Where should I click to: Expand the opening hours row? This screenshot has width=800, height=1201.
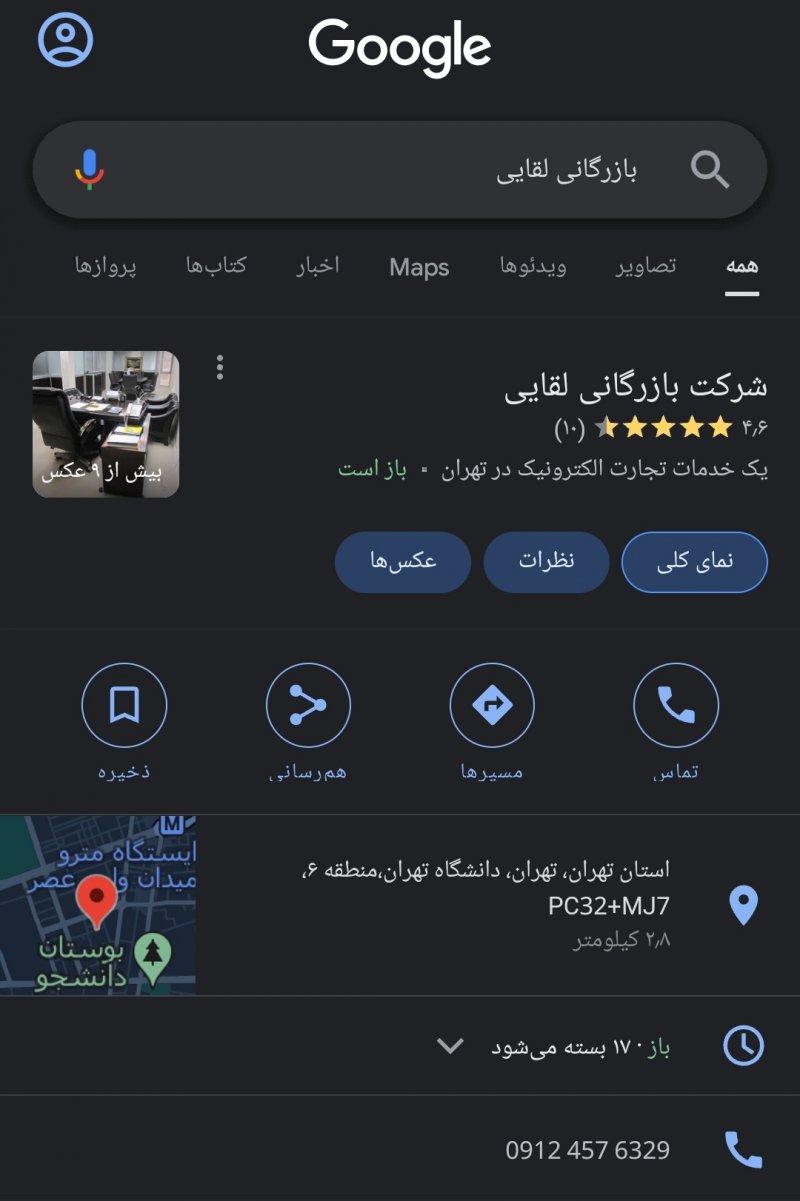pos(450,1047)
